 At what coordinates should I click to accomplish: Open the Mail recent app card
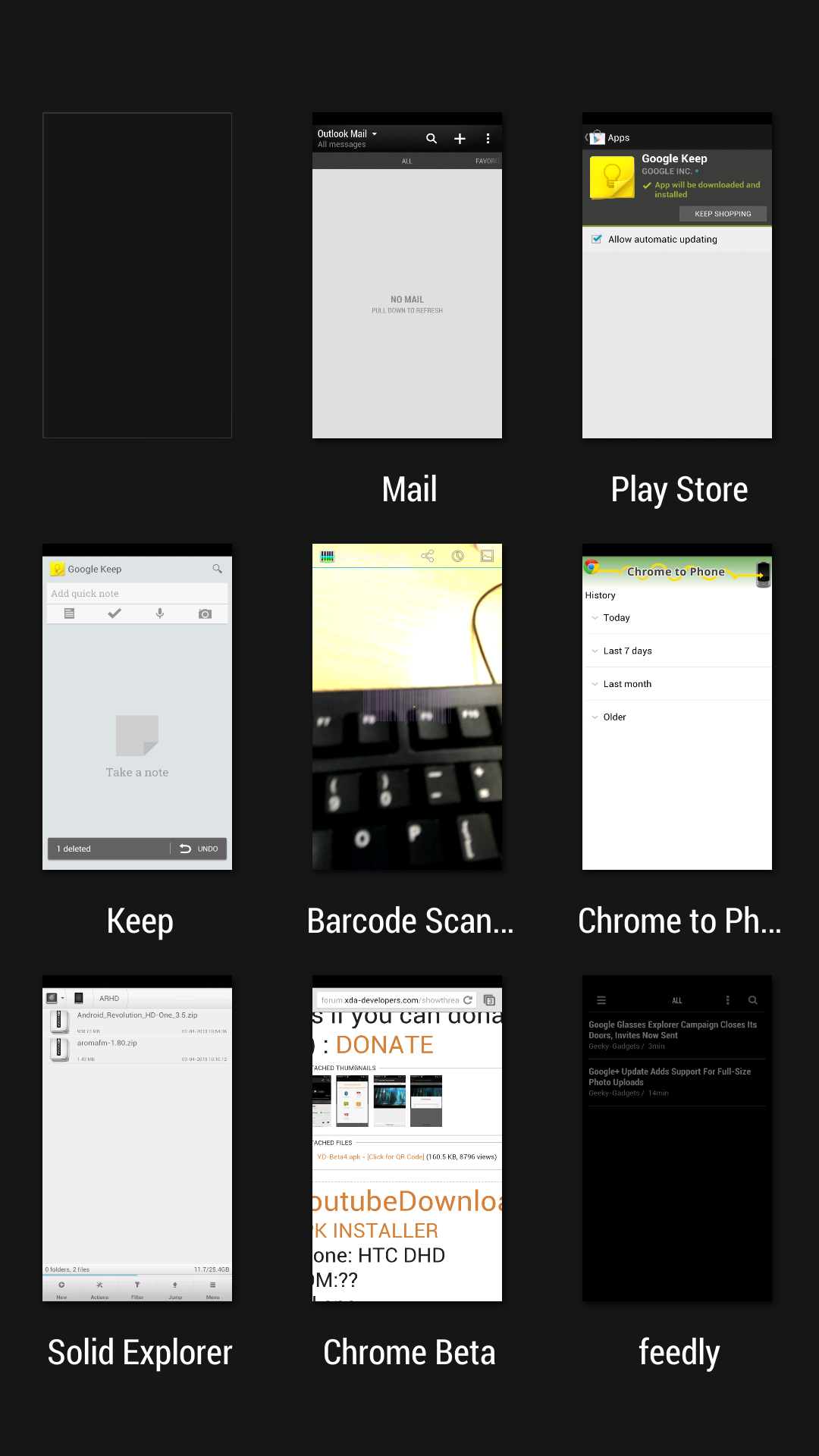coord(407,276)
